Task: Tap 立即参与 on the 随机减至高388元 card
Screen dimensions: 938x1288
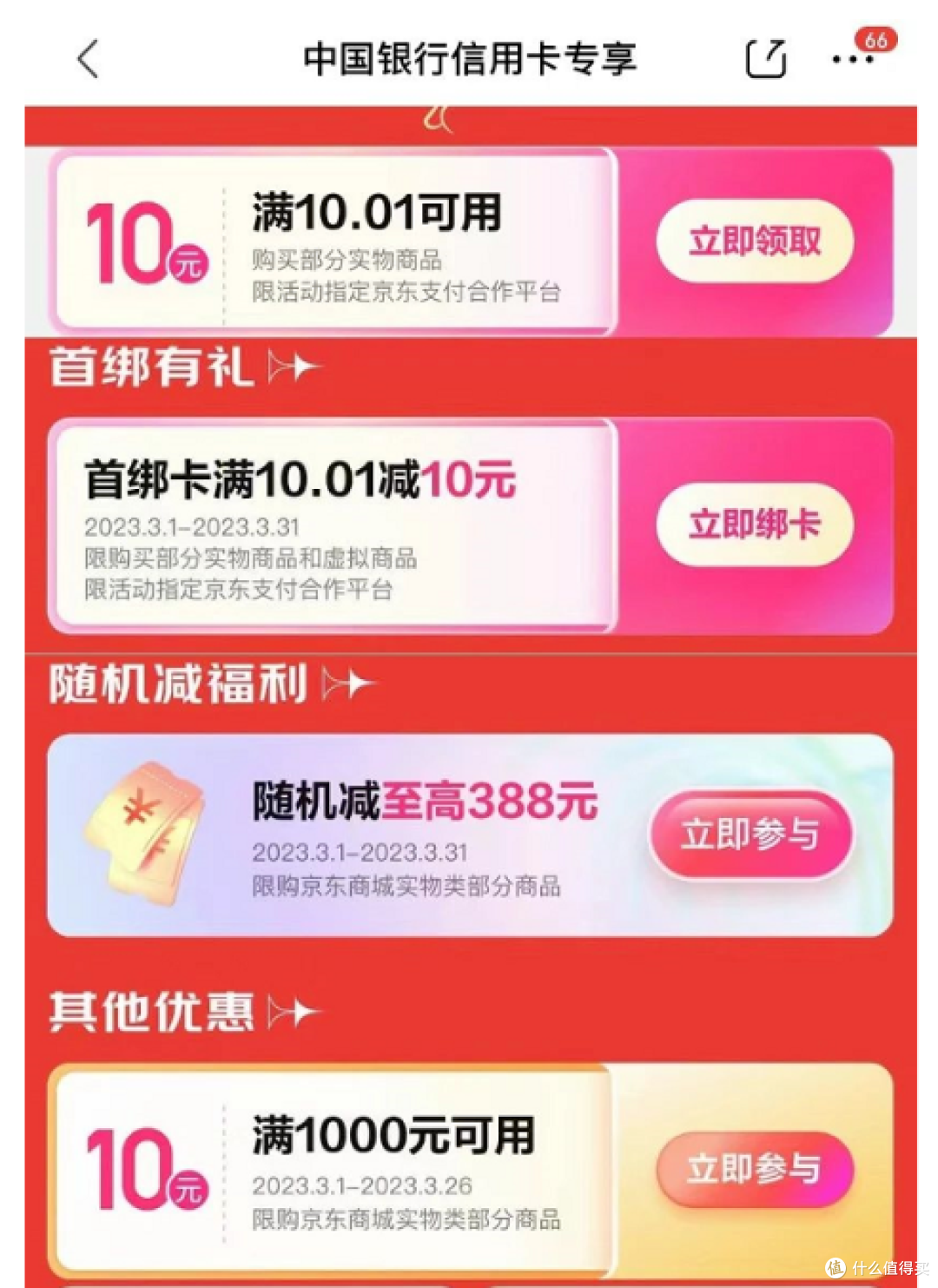Action: coord(750,834)
